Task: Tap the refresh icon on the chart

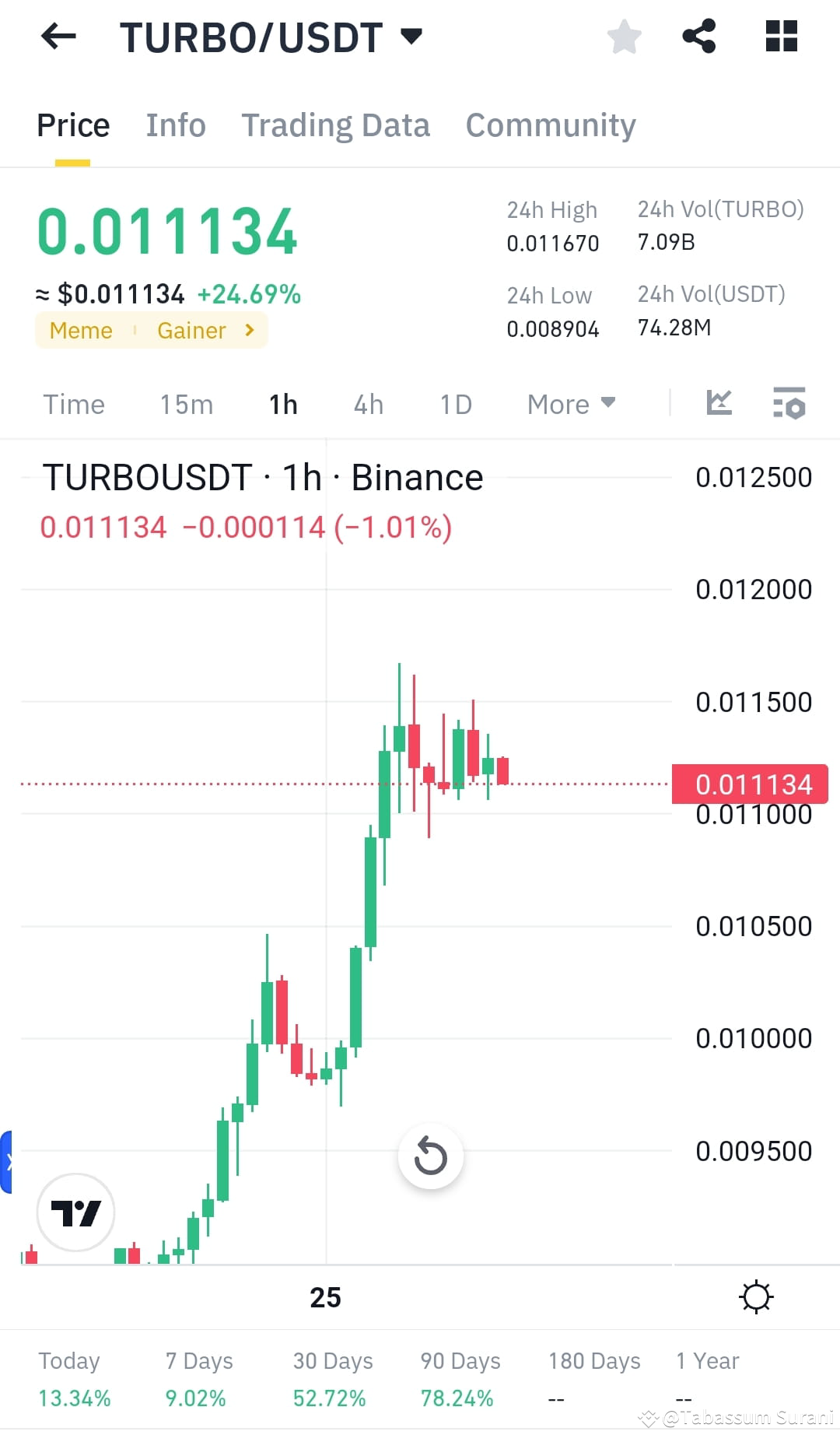Action: 431,1156
